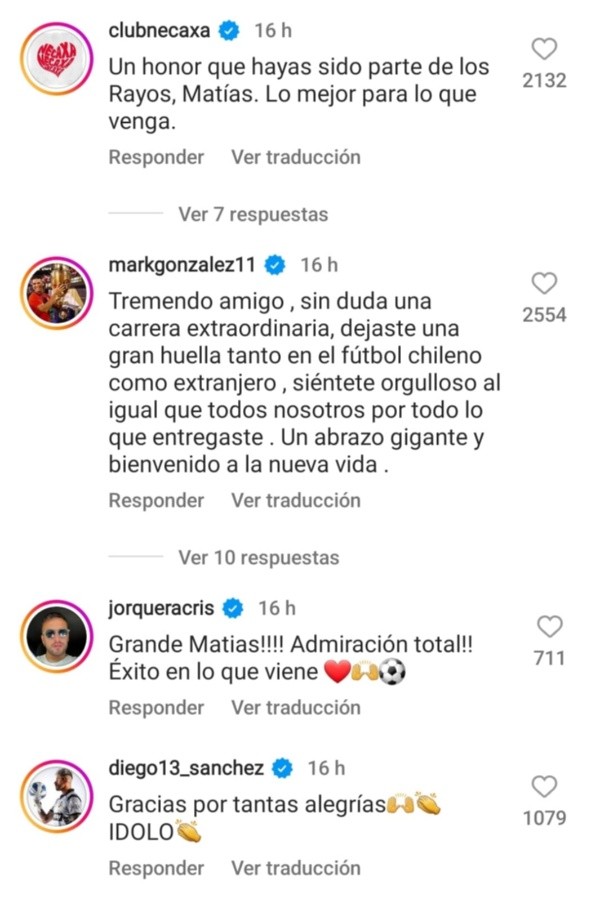Like markgonzalez11's comment
The height and width of the screenshot is (901, 600).
click(544, 283)
